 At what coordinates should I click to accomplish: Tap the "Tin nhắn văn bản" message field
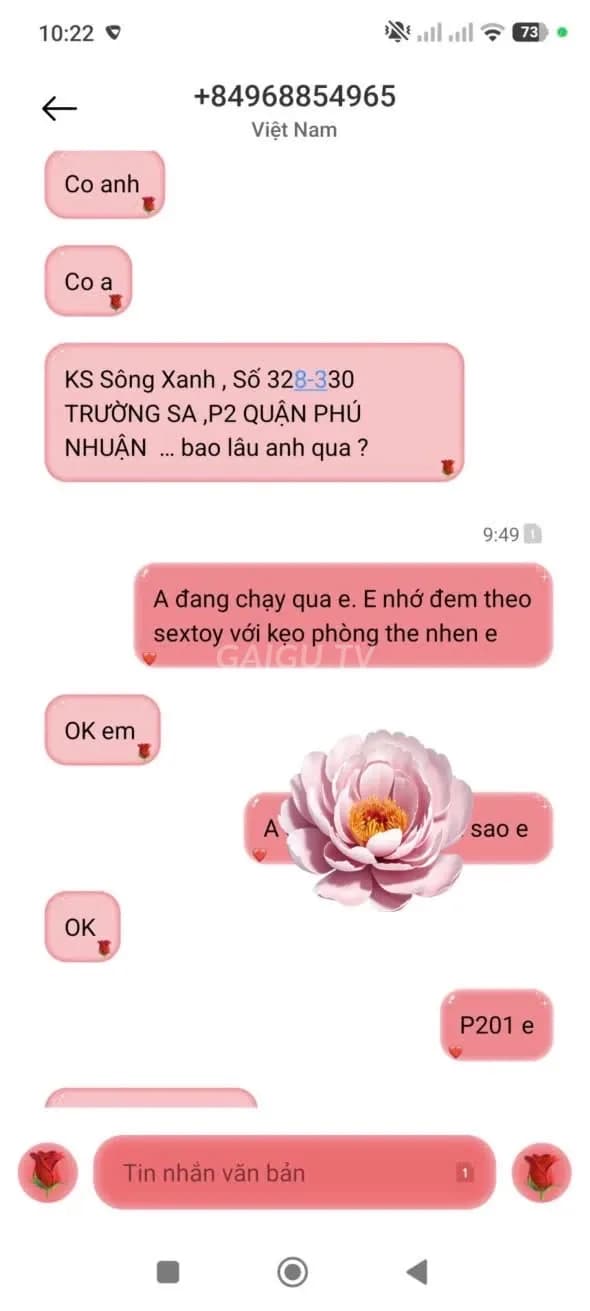click(294, 1172)
